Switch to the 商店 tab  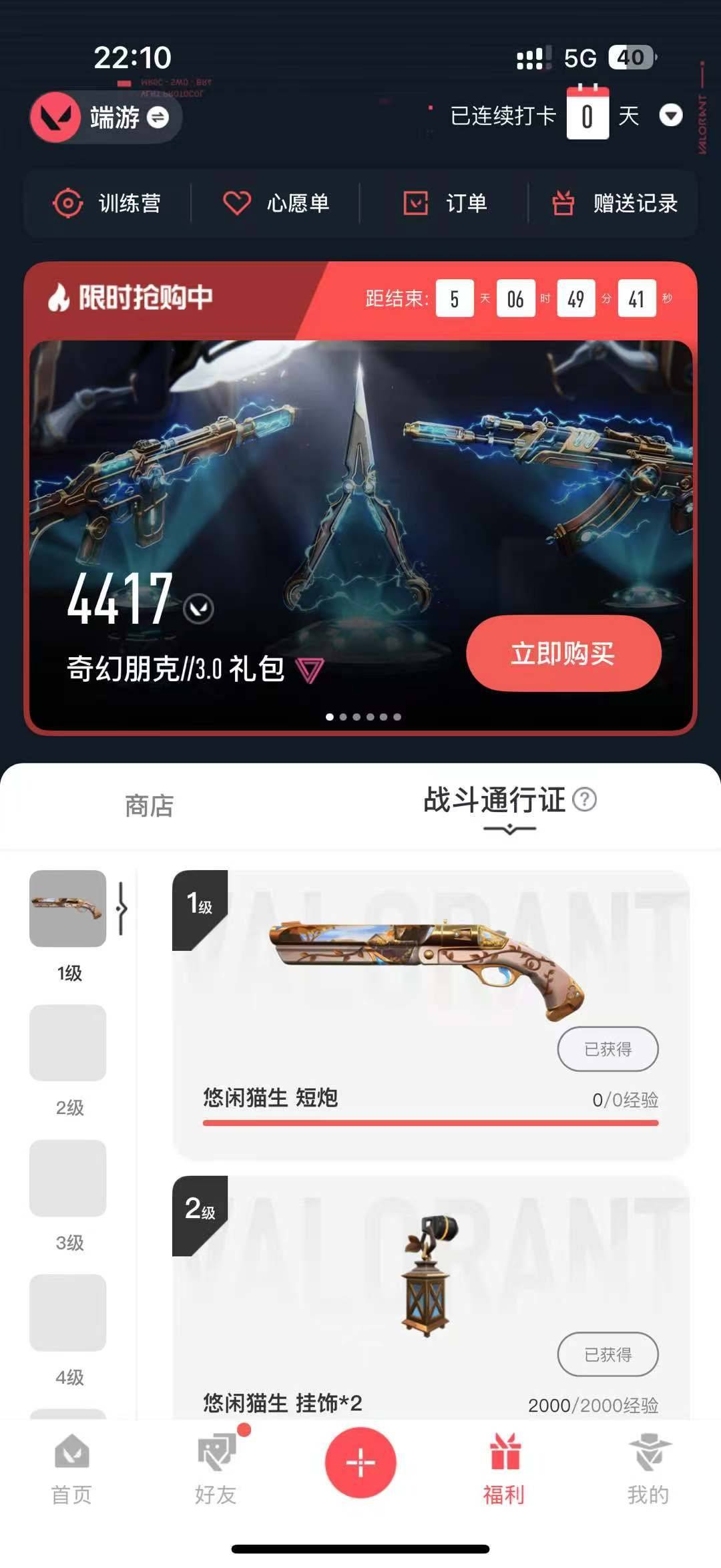149,806
